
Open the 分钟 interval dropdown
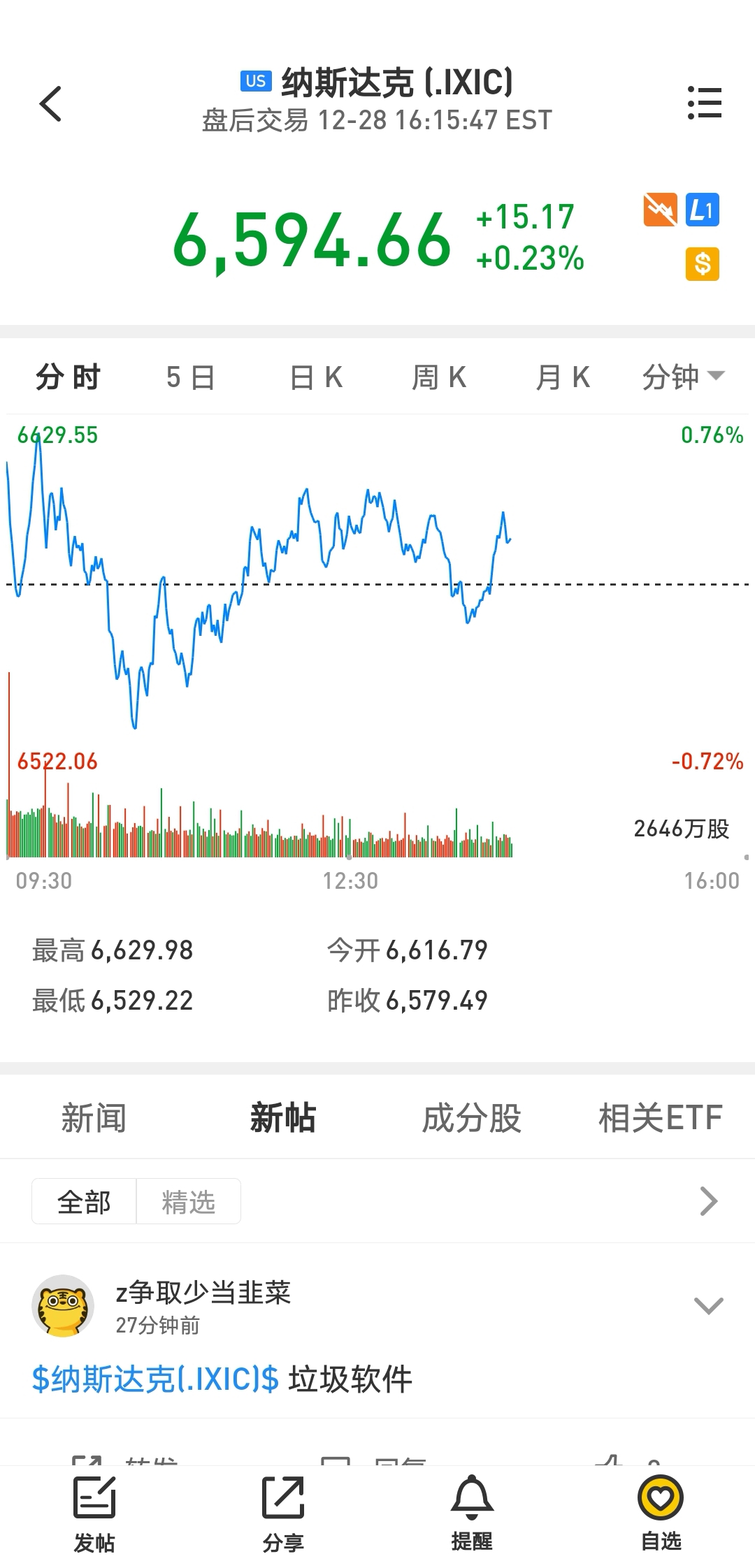pos(682,377)
